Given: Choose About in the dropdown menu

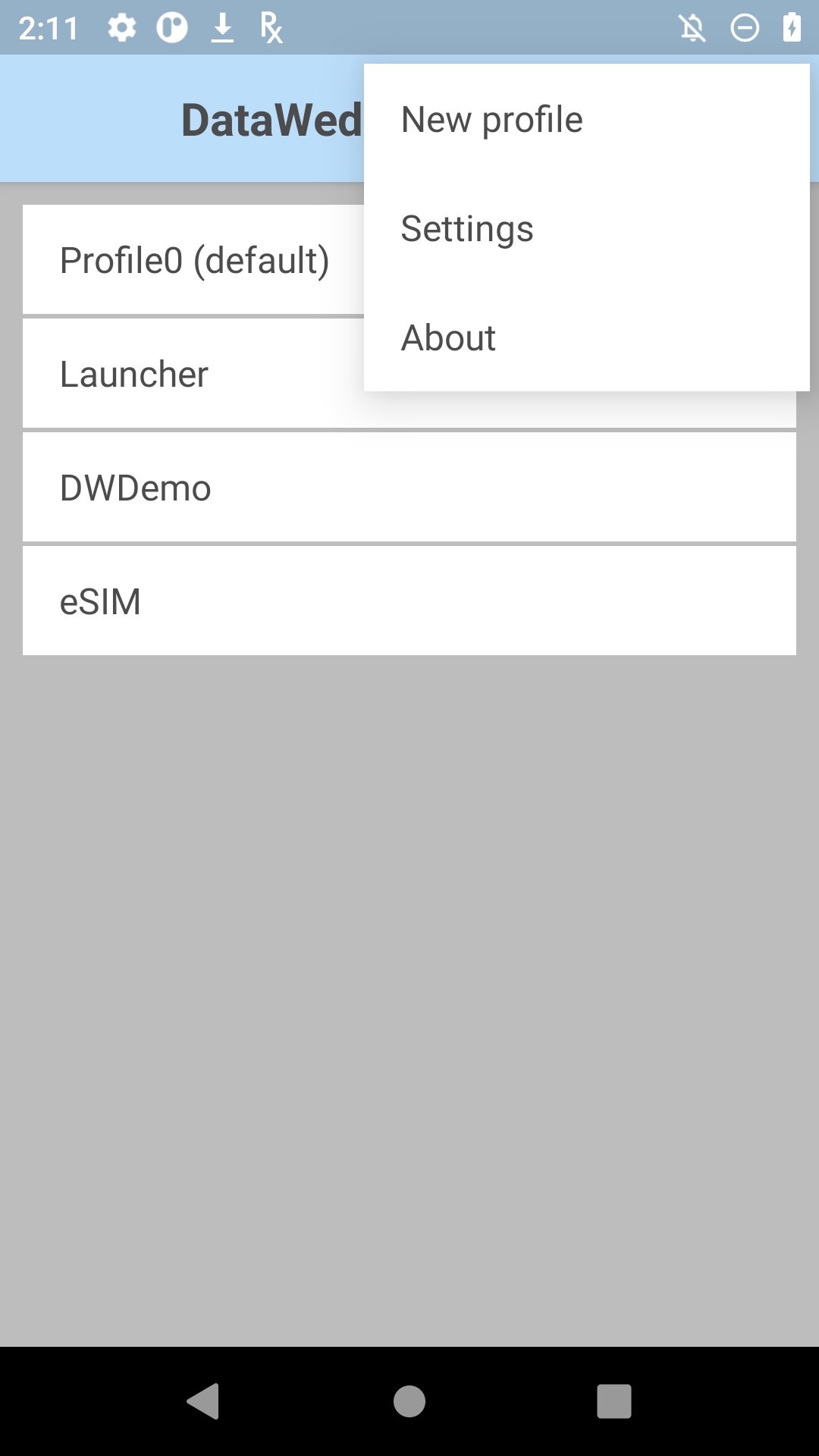Looking at the screenshot, I should point(586,337).
